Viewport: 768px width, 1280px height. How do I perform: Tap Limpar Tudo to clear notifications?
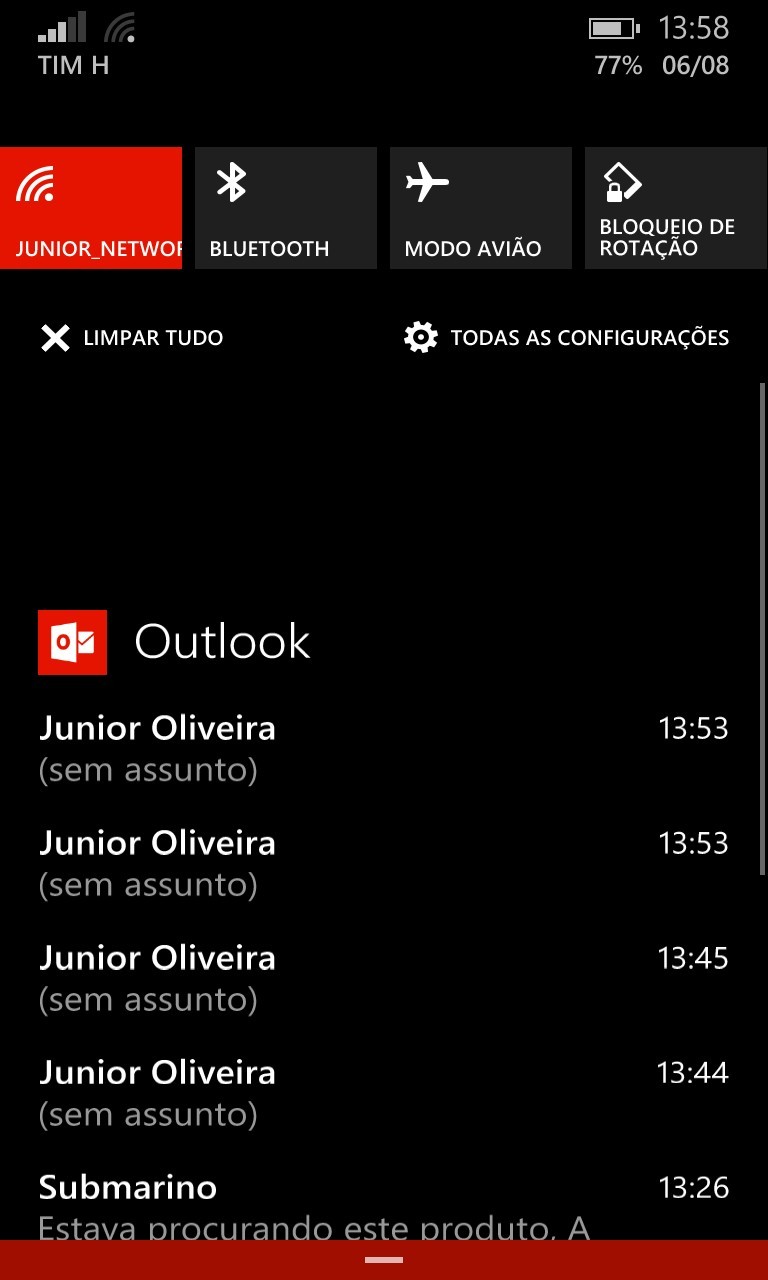click(x=131, y=338)
